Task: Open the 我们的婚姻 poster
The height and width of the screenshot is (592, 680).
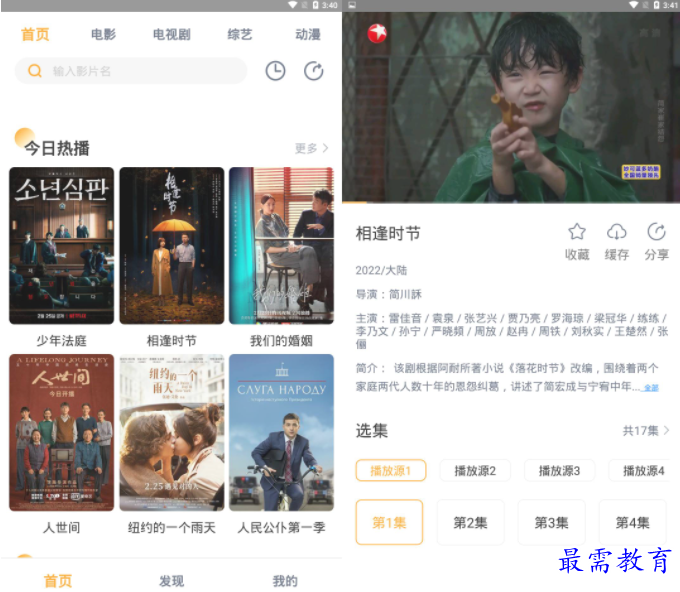Action: (x=281, y=245)
